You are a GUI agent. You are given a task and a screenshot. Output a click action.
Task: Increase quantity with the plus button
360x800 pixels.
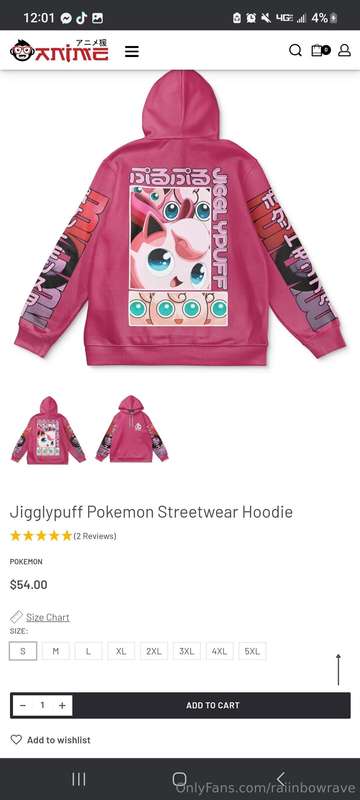click(62, 705)
